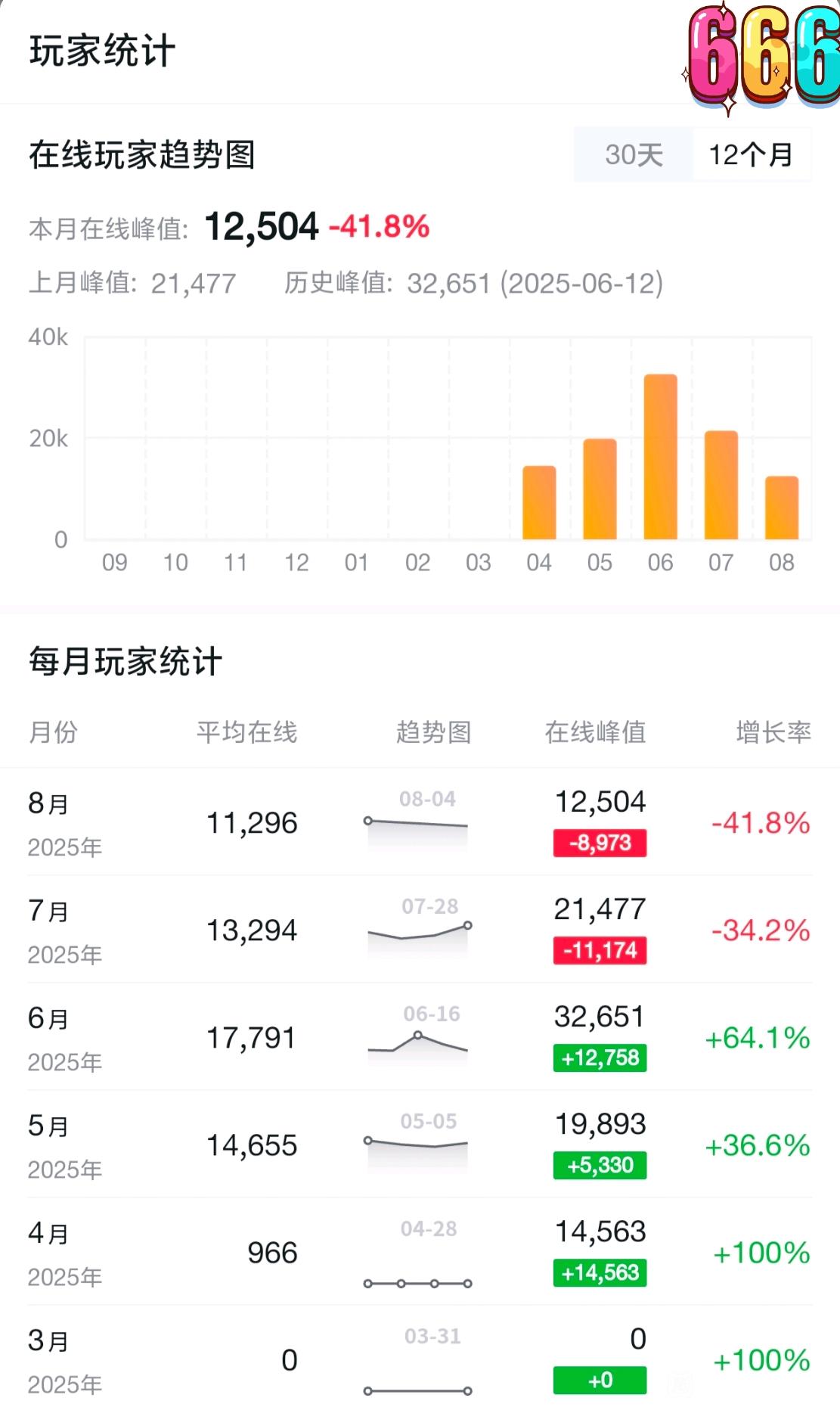Switch to the 30天 trend view
Screen dimensions: 840x1407
634,155
